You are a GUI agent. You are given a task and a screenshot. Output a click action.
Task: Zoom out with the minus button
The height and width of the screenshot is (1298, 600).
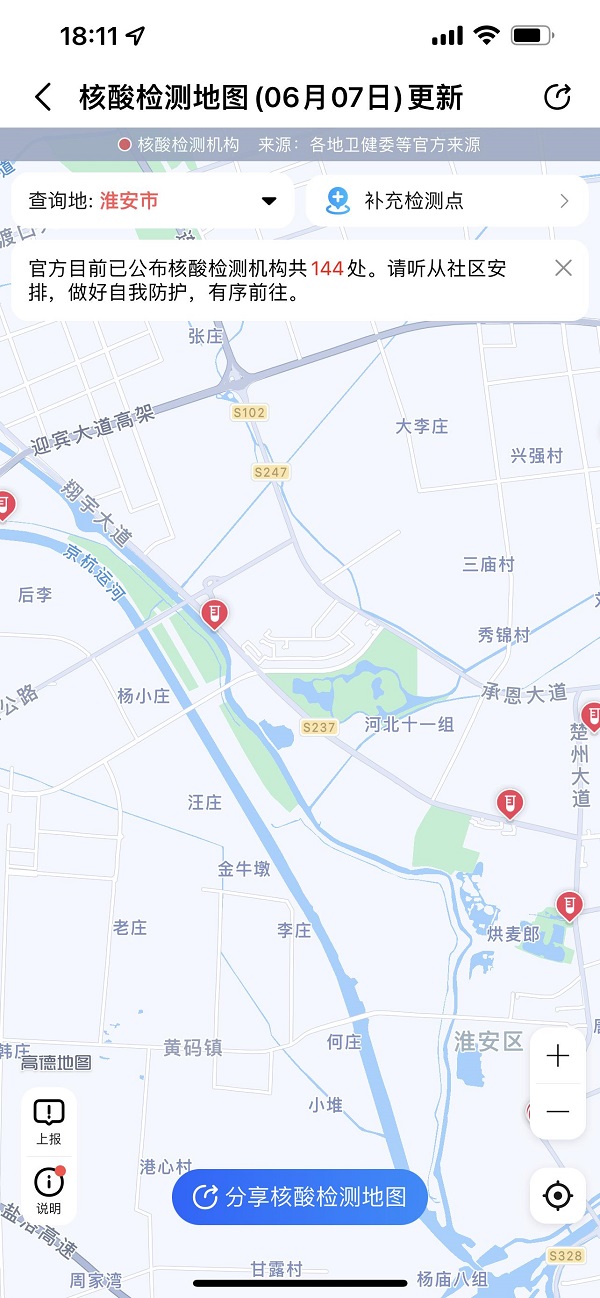(x=558, y=1111)
